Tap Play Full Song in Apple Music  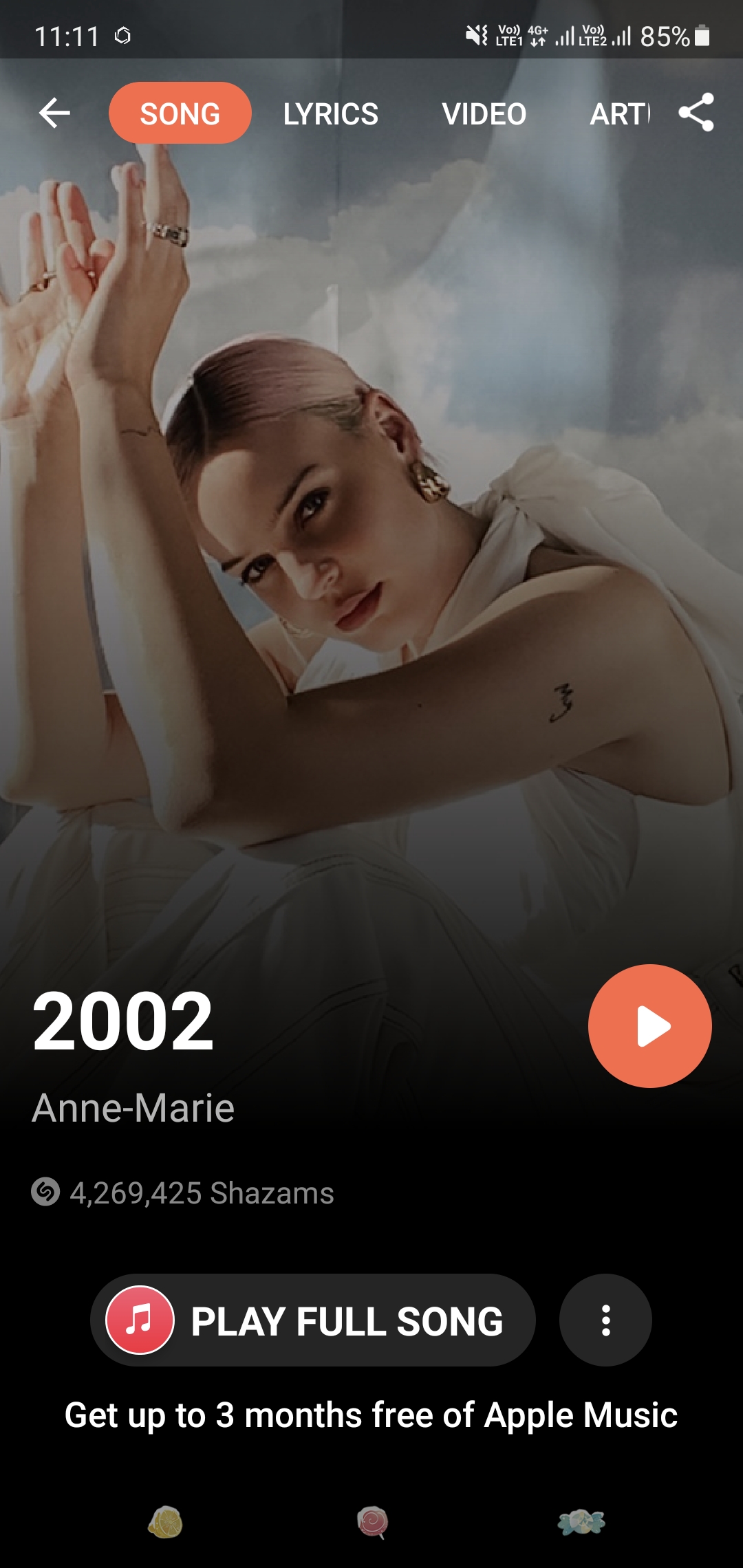(313, 1320)
